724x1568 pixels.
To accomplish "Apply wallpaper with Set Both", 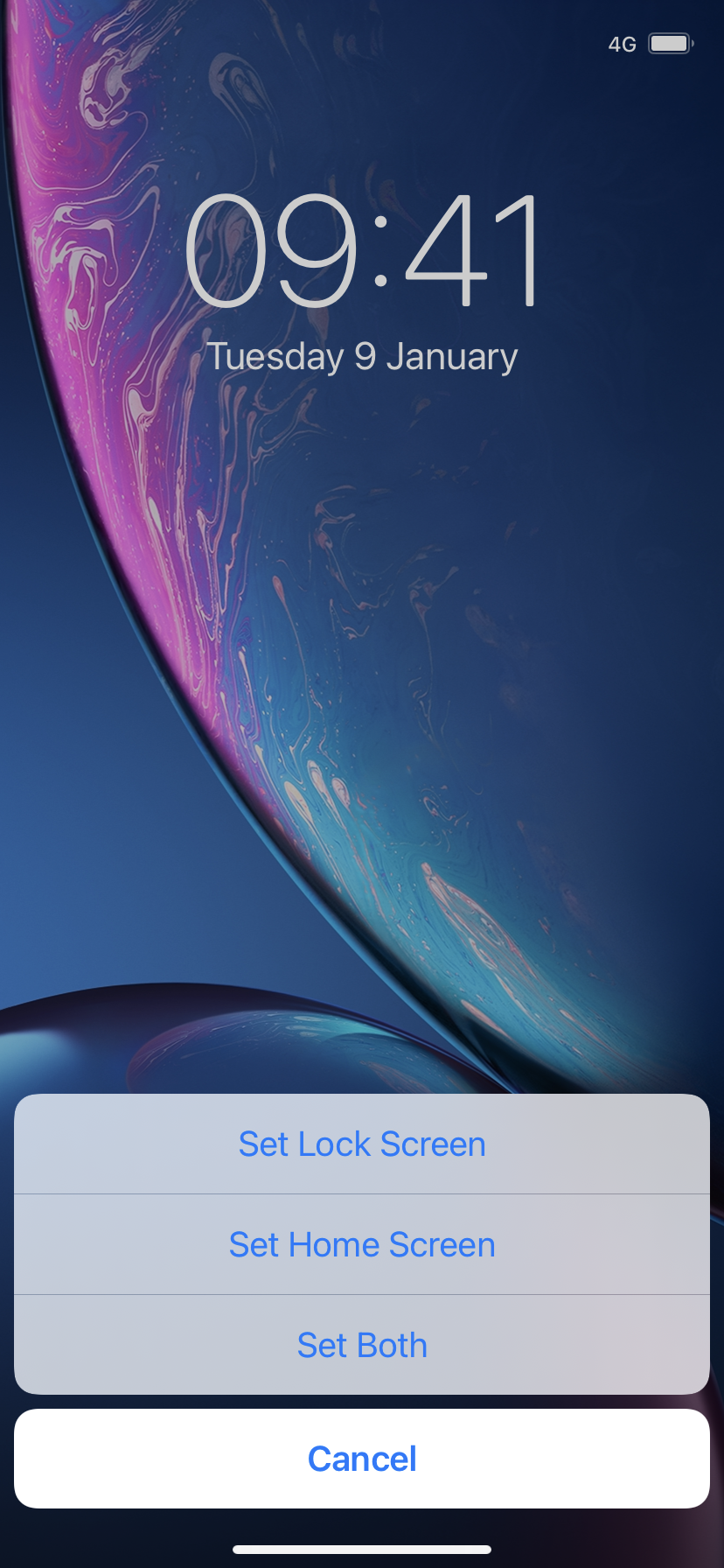I will [x=362, y=1345].
